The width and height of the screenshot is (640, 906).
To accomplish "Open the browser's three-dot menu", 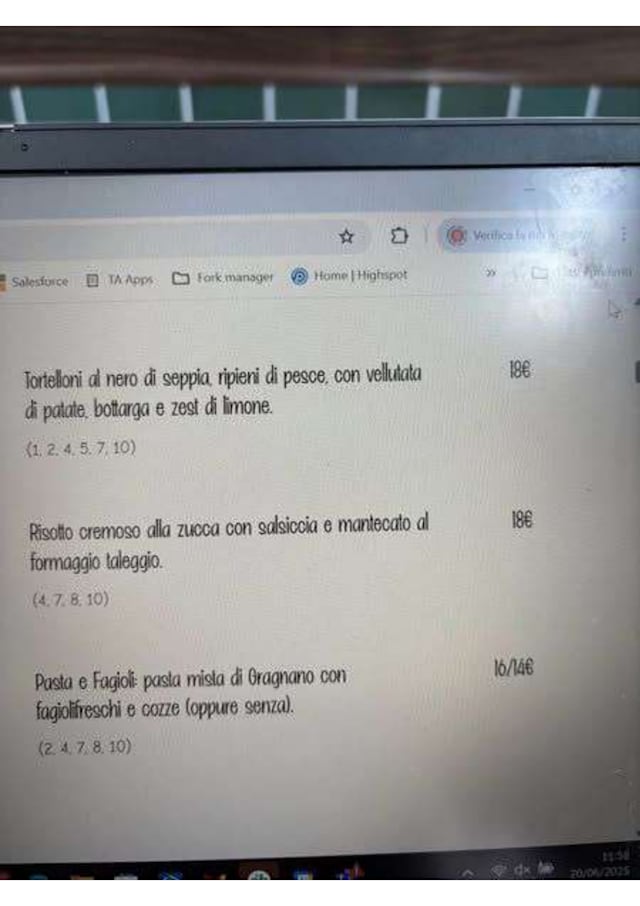I will coord(624,234).
